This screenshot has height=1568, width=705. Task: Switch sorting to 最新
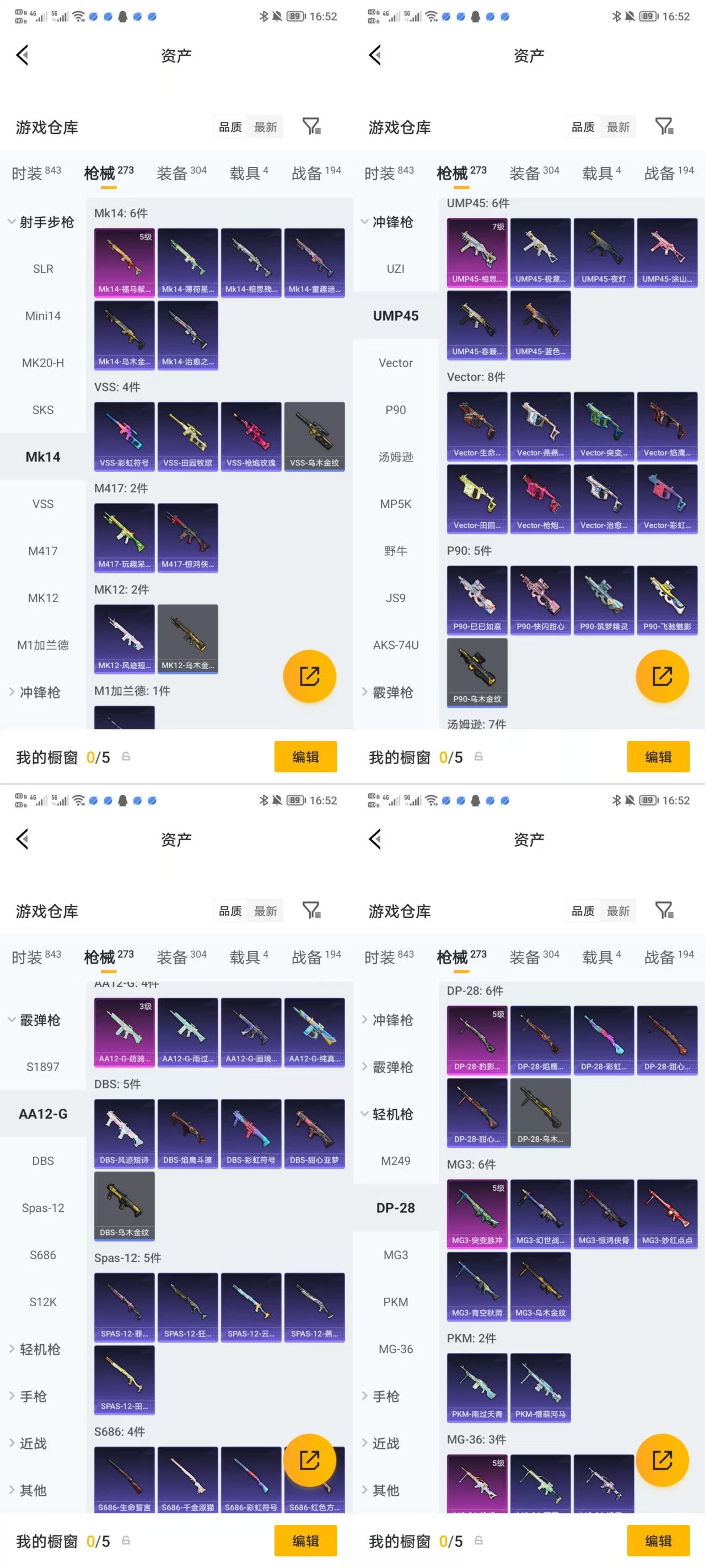267,127
